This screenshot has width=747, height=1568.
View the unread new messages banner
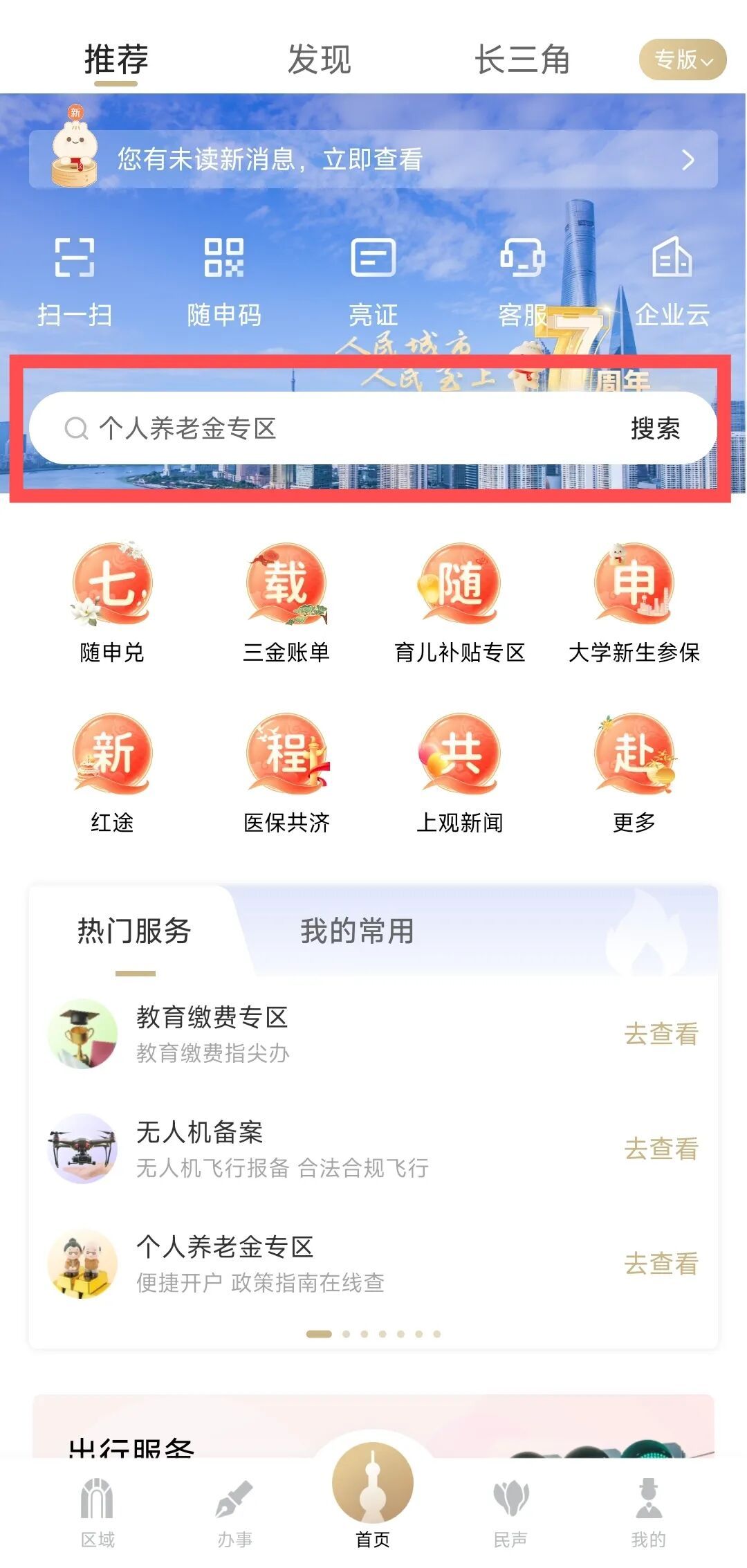(373, 160)
